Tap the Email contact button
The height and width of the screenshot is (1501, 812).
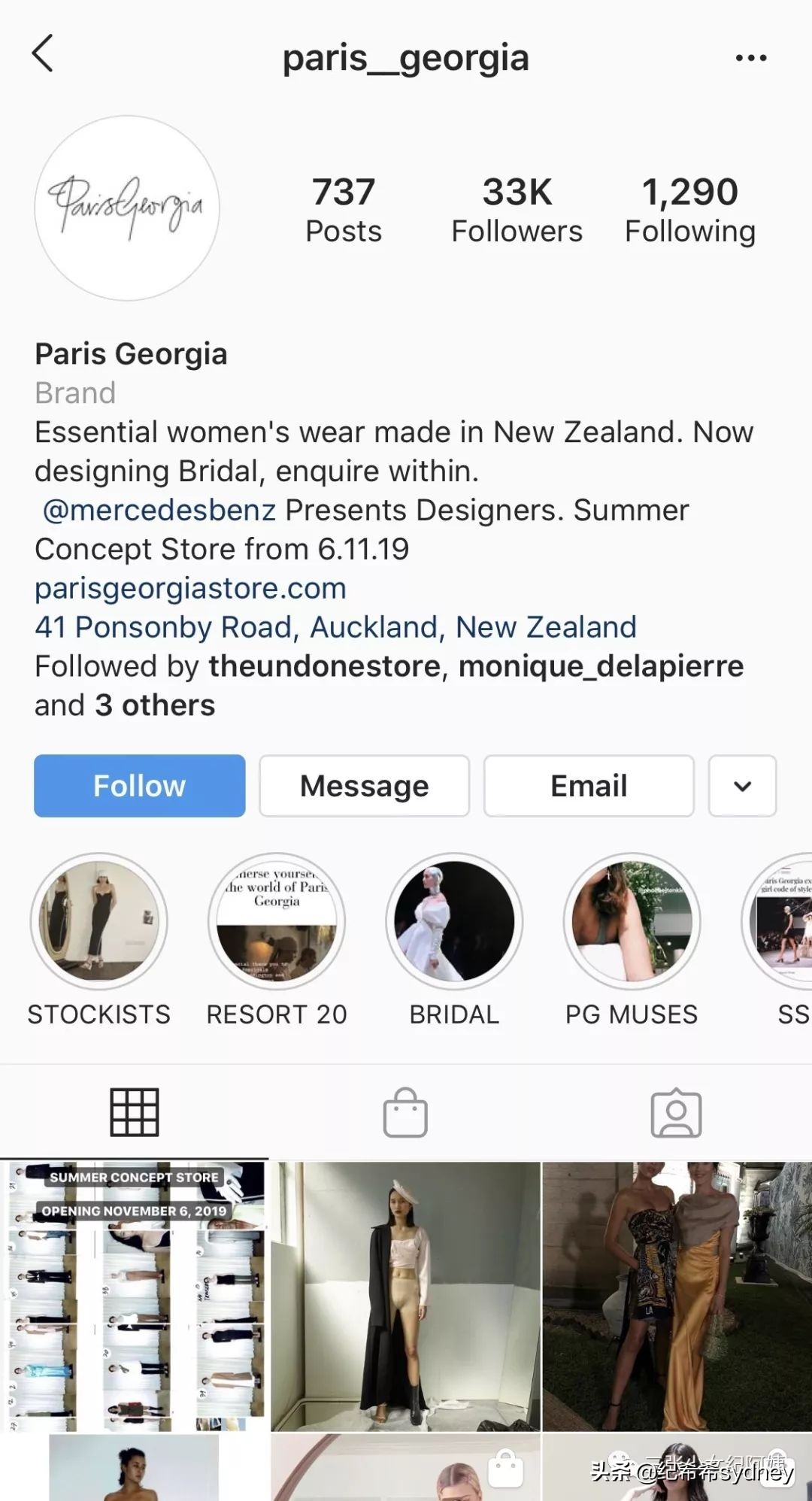click(589, 786)
